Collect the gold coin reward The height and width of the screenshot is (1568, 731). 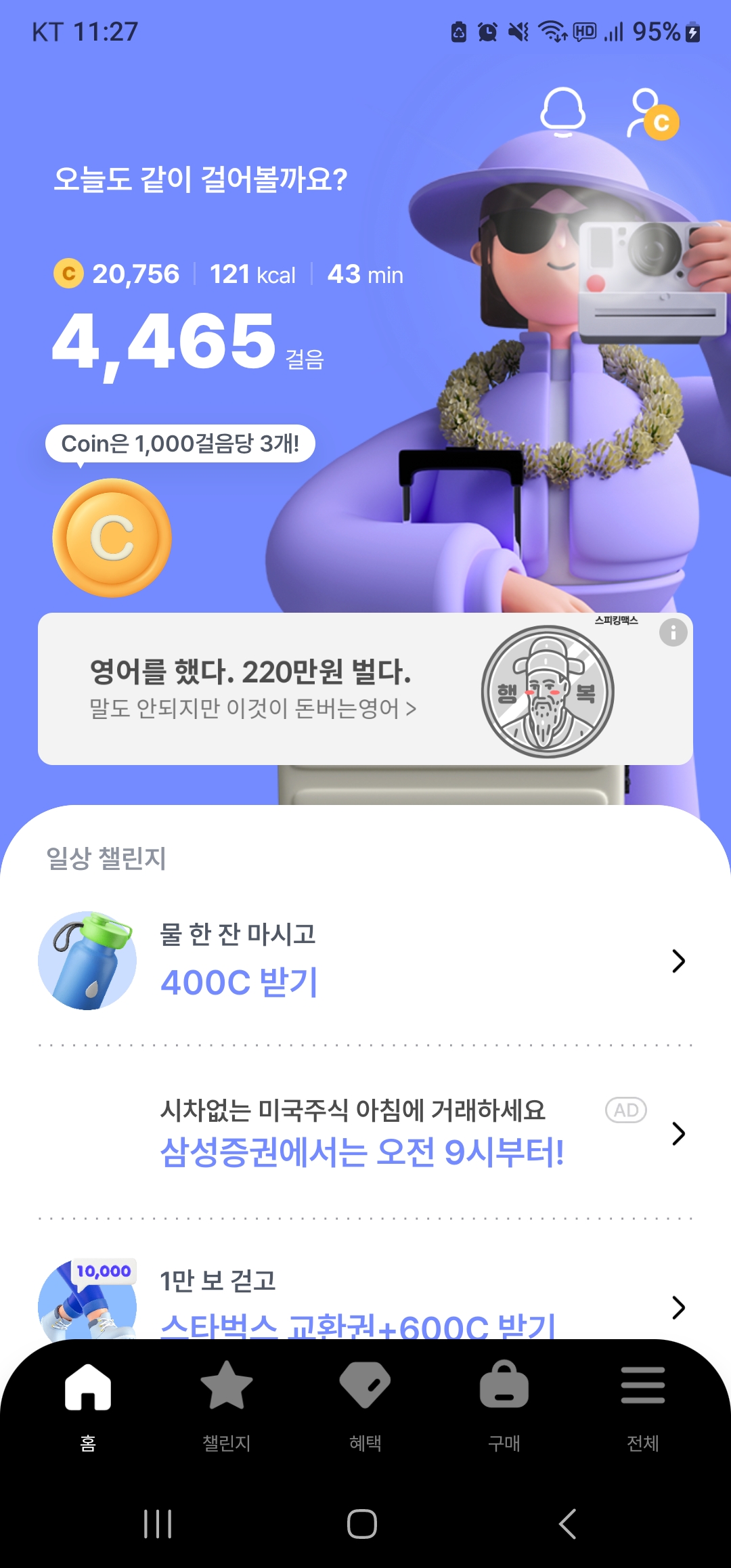pyautogui.click(x=112, y=538)
